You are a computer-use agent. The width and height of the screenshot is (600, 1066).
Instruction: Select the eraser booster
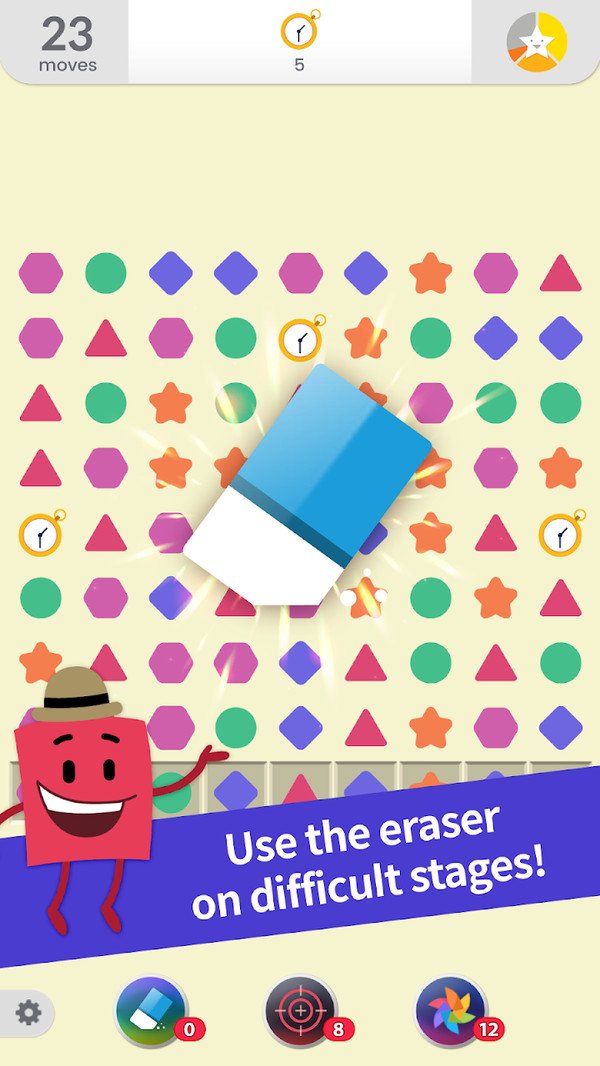tap(151, 1011)
